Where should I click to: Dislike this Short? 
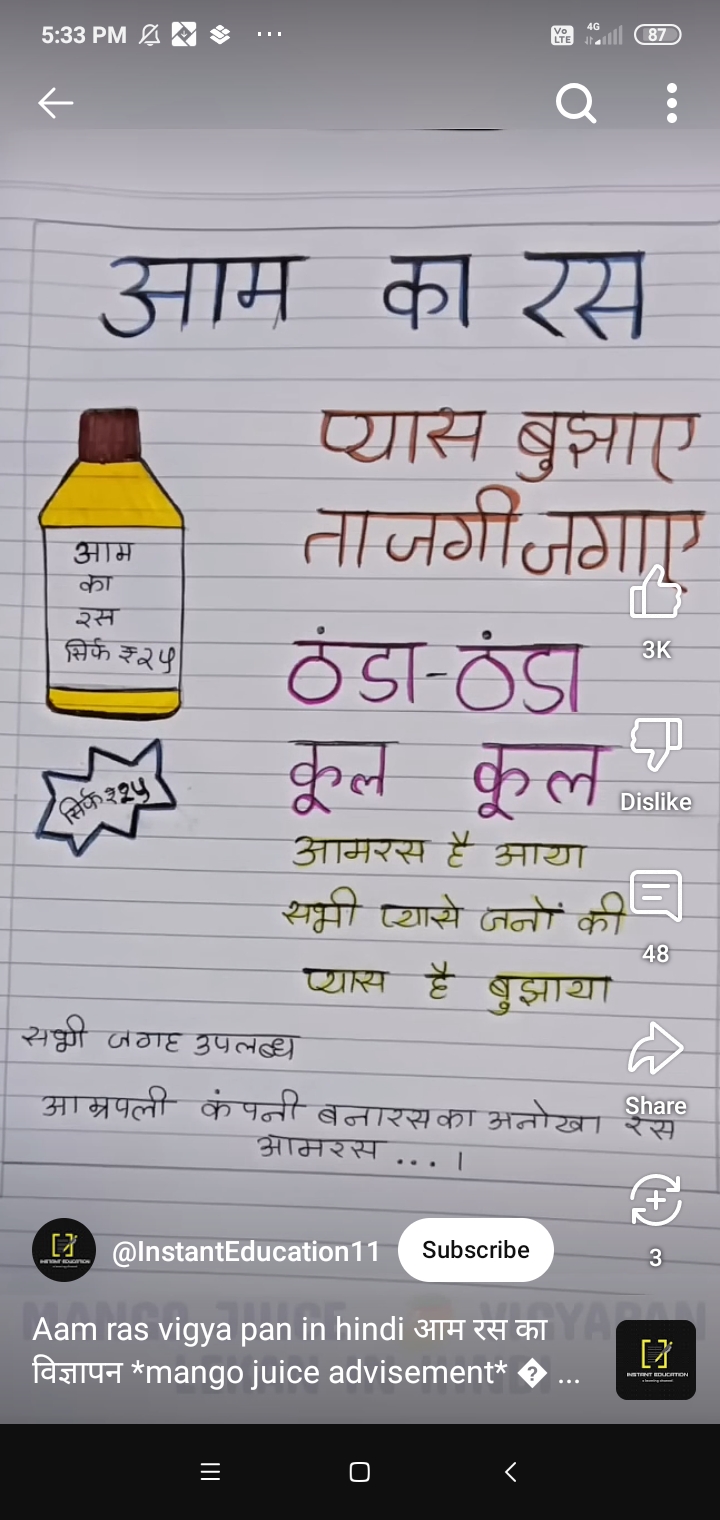(656, 745)
